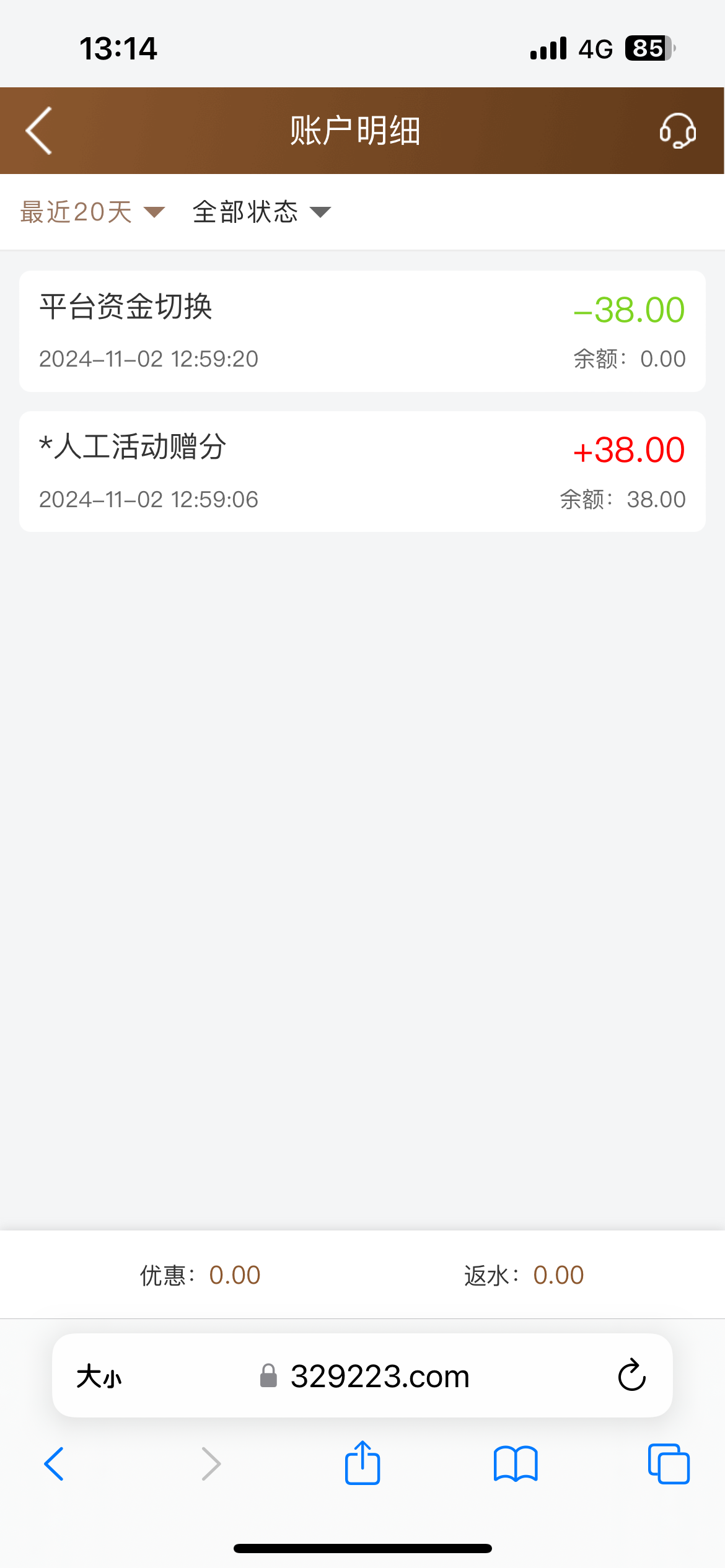Go back from the 账户明细 page
The width and height of the screenshot is (725, 1568).
pos(38,131)
